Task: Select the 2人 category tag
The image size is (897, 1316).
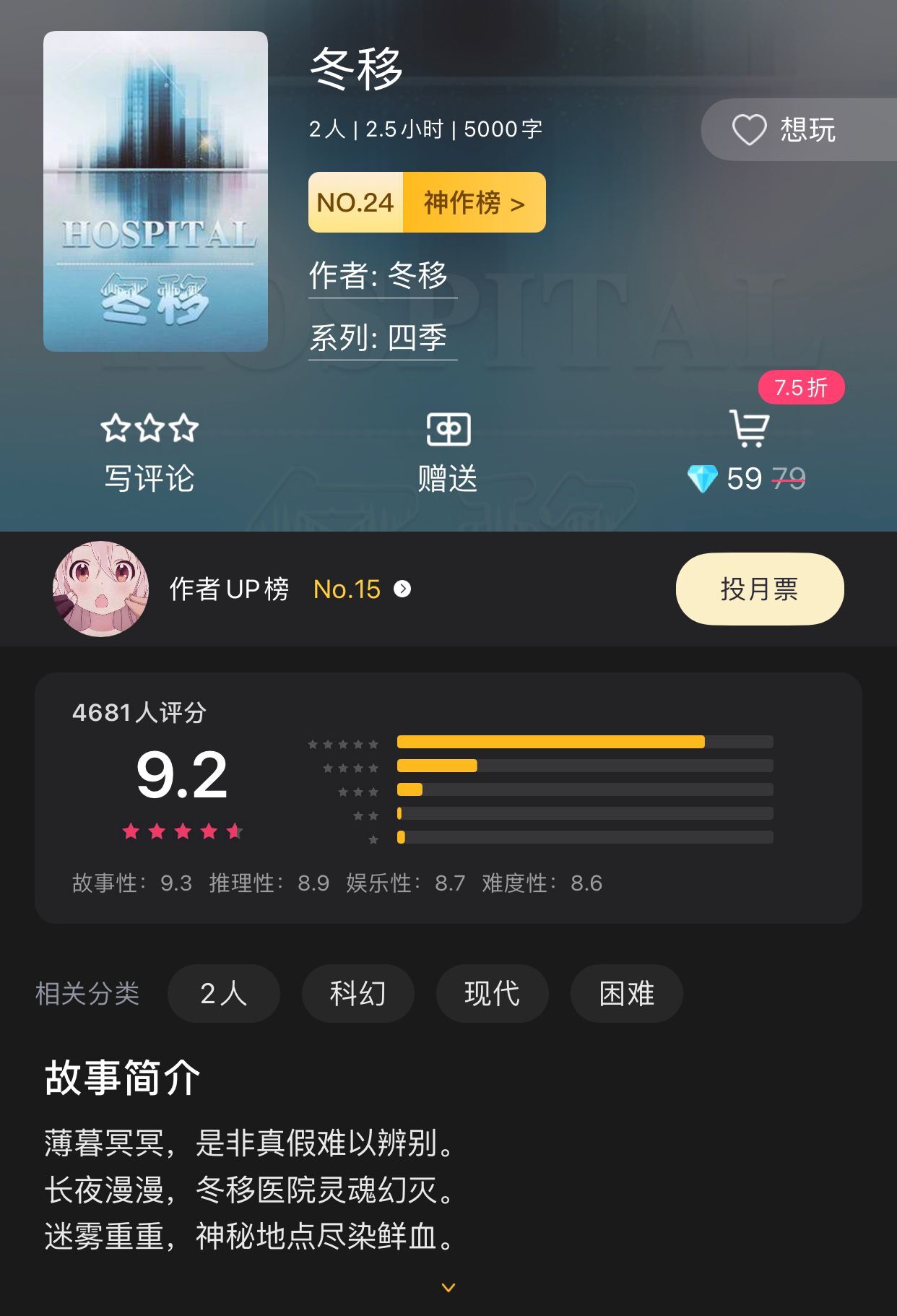Action: (x=224, y=994)
